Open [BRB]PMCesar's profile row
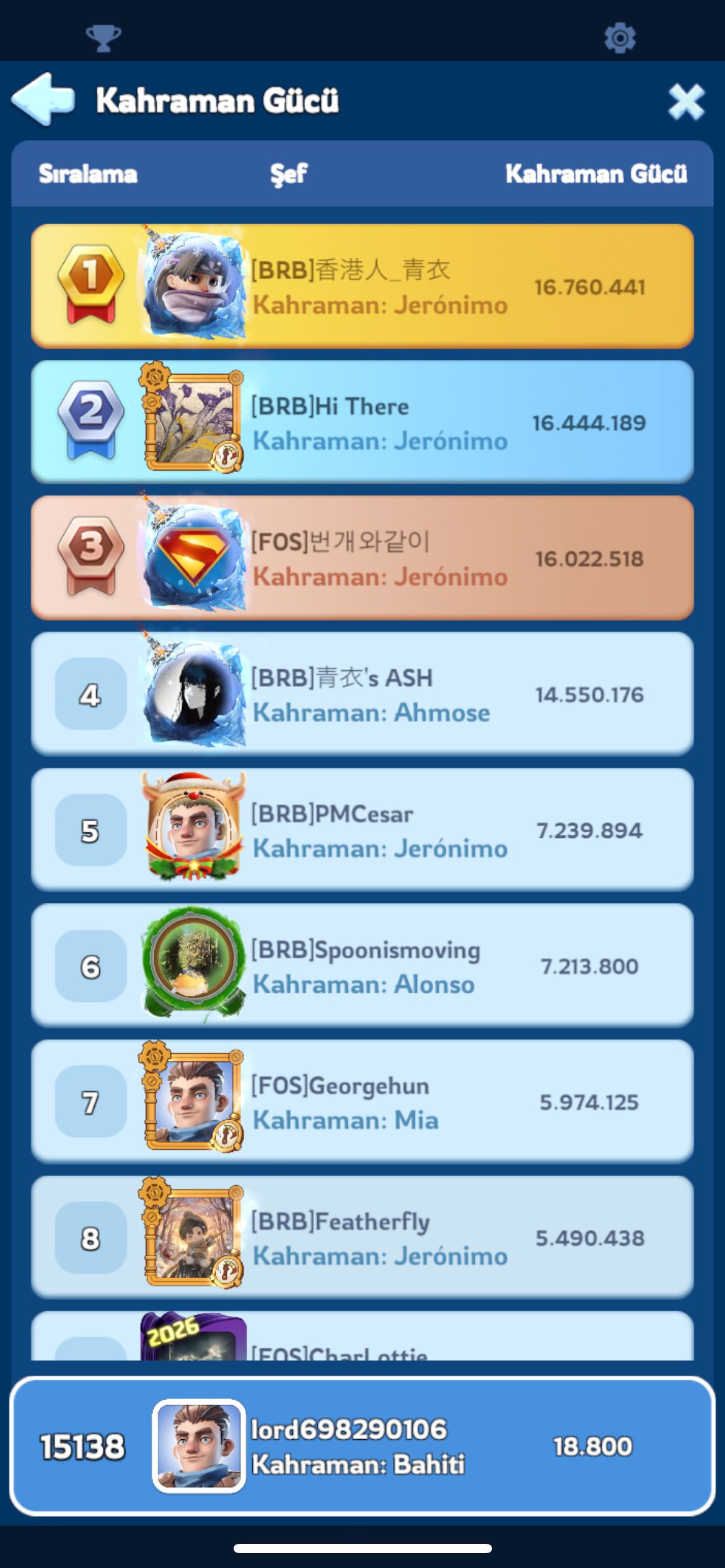Screen dimensions: 725x1568 point(362,829)
